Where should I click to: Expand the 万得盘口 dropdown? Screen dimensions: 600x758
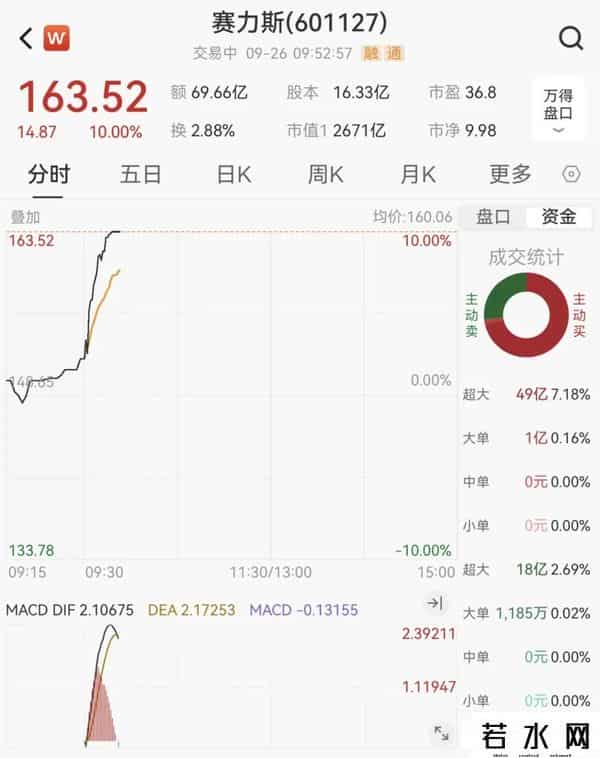coord(558,110)
